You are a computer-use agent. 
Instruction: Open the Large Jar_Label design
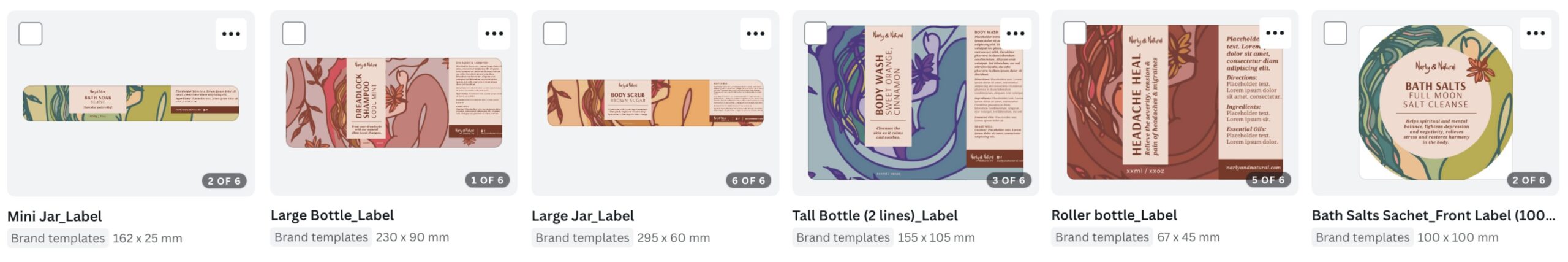point(655,103)
